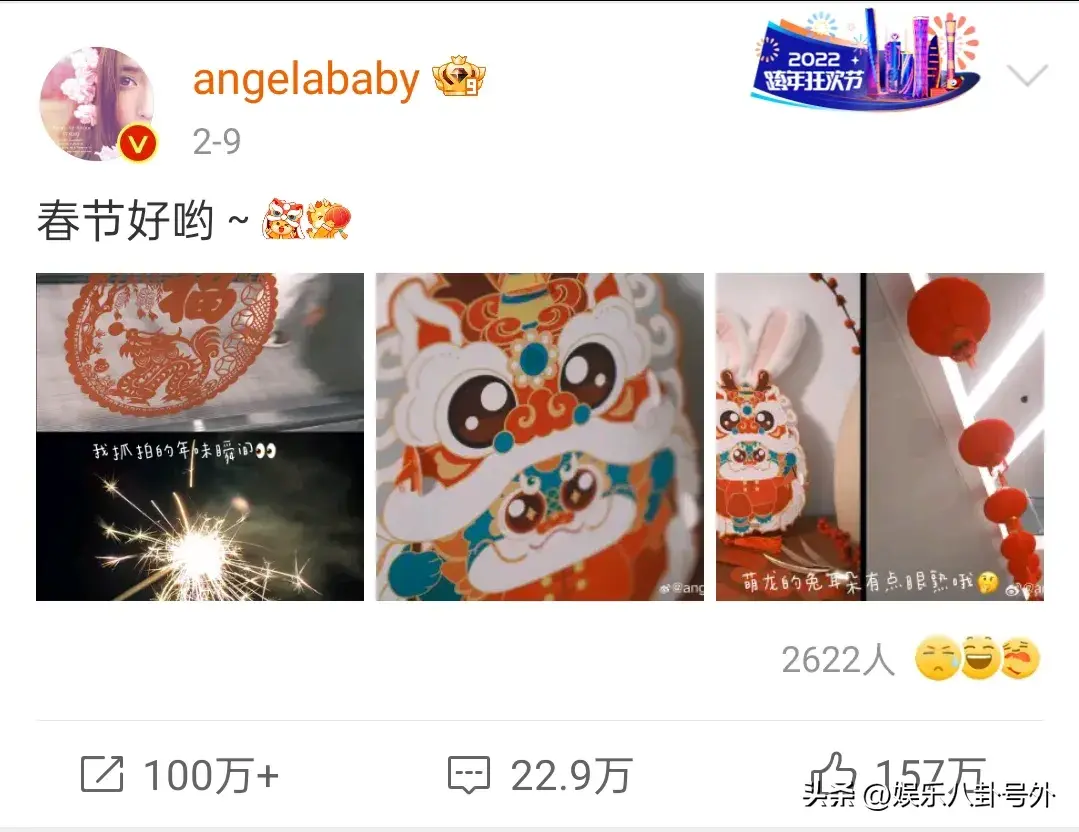Expand the post options chevron
The height and width of the screenshot is (832, 1079).
pyautogui.click(x=1027, y=76)
